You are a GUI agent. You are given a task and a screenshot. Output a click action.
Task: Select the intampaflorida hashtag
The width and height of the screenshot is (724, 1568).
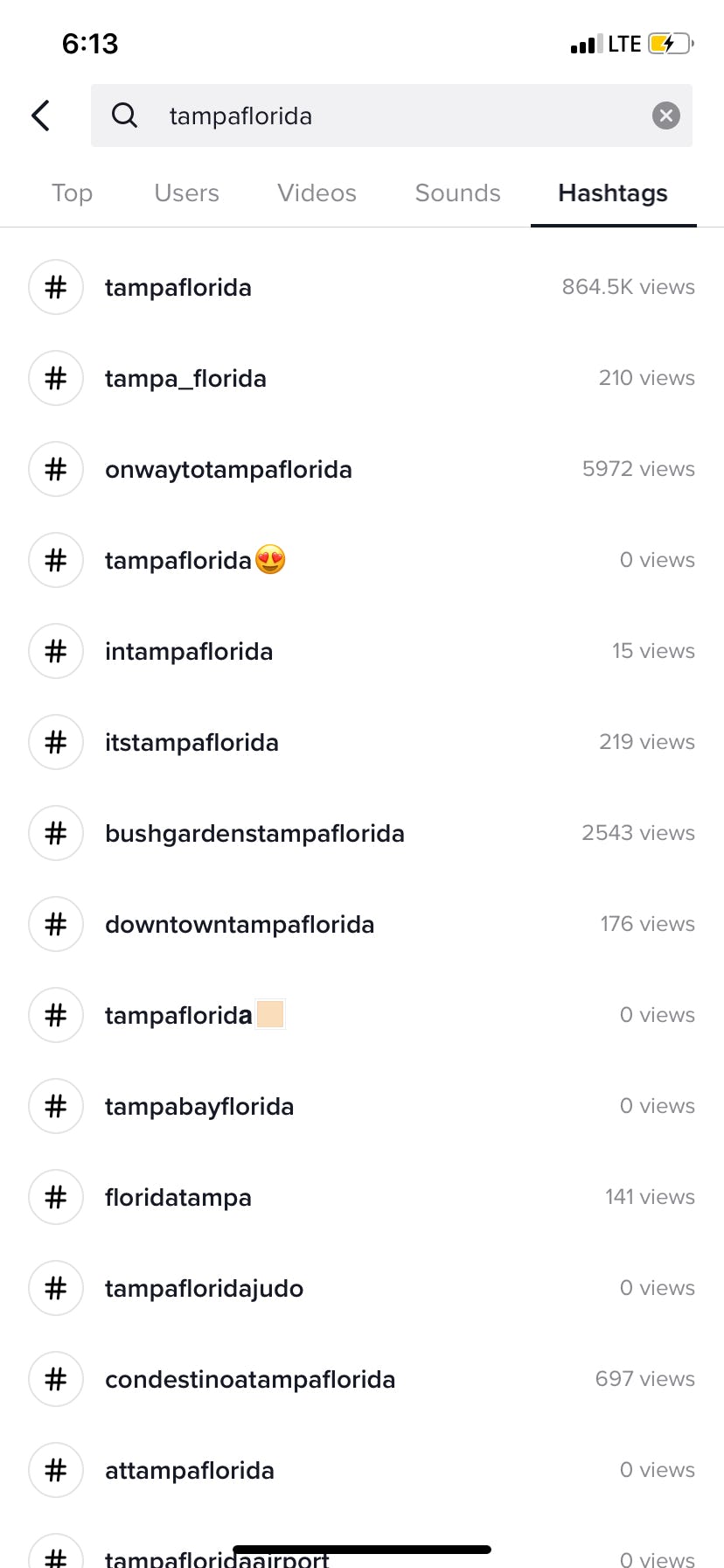189,652
